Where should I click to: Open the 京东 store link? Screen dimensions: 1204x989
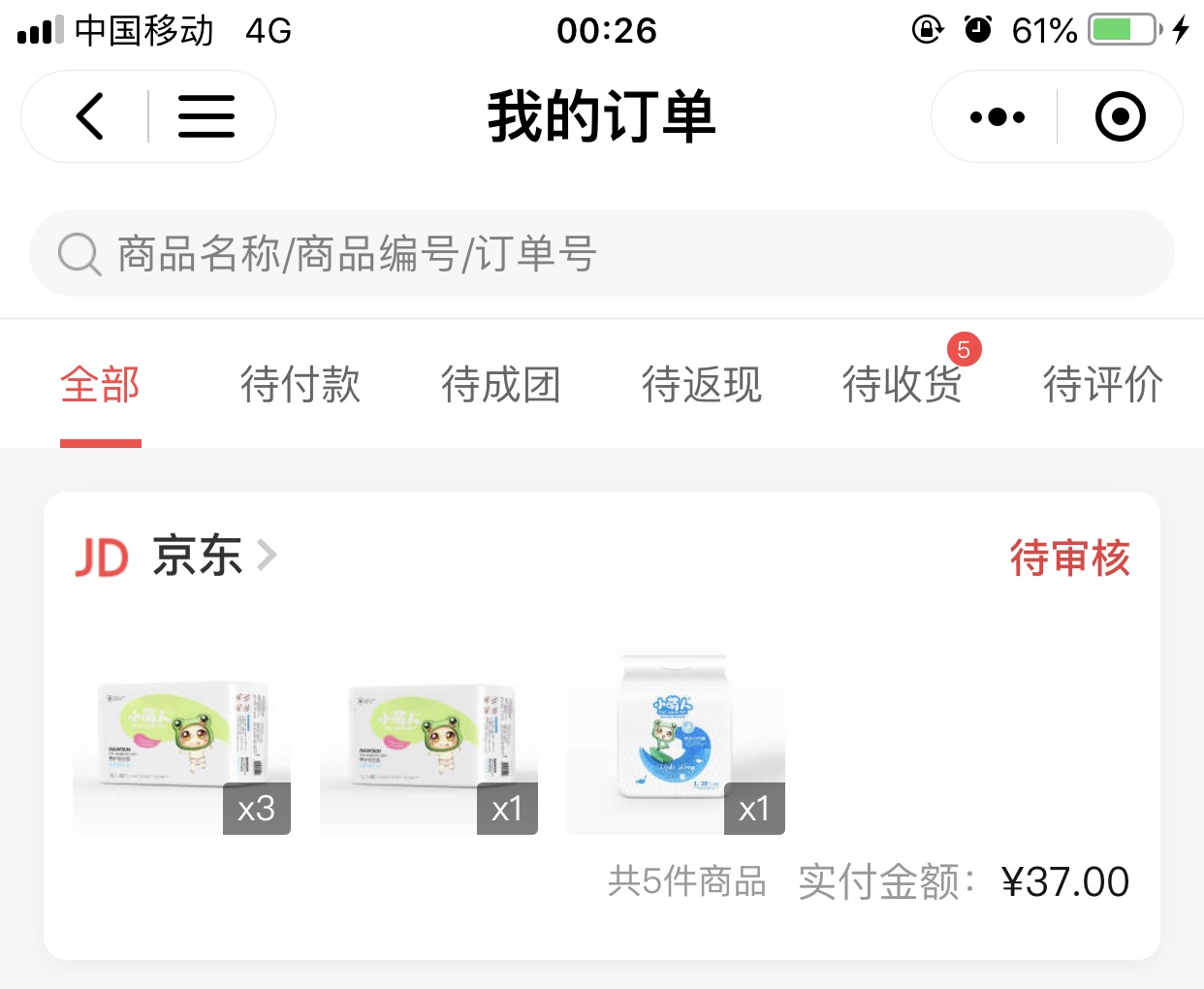tap(197, 557)
